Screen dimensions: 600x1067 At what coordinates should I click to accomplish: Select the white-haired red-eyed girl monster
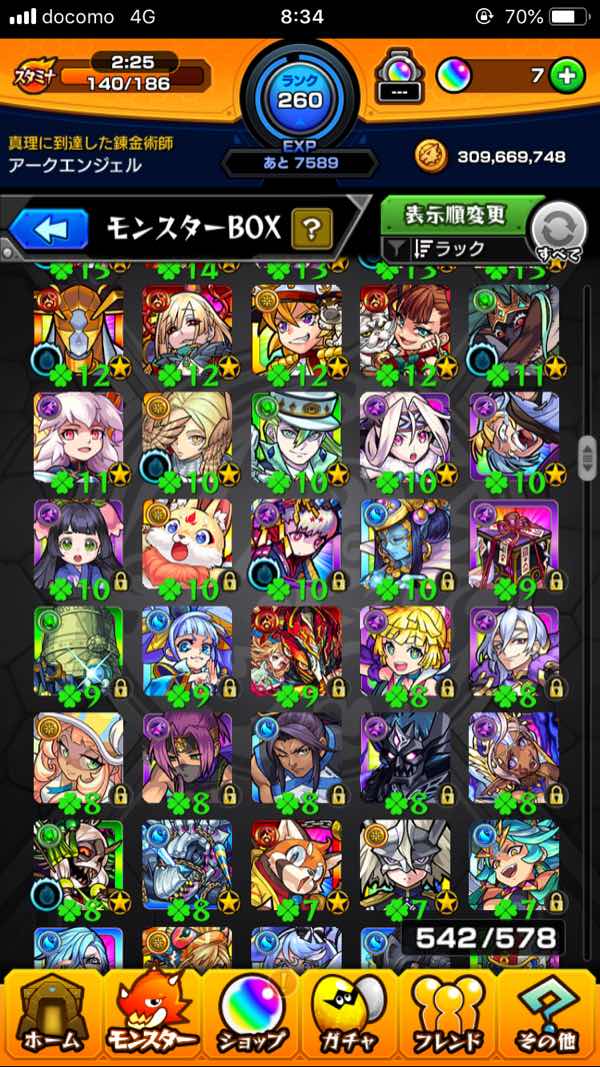pos(78,437)
